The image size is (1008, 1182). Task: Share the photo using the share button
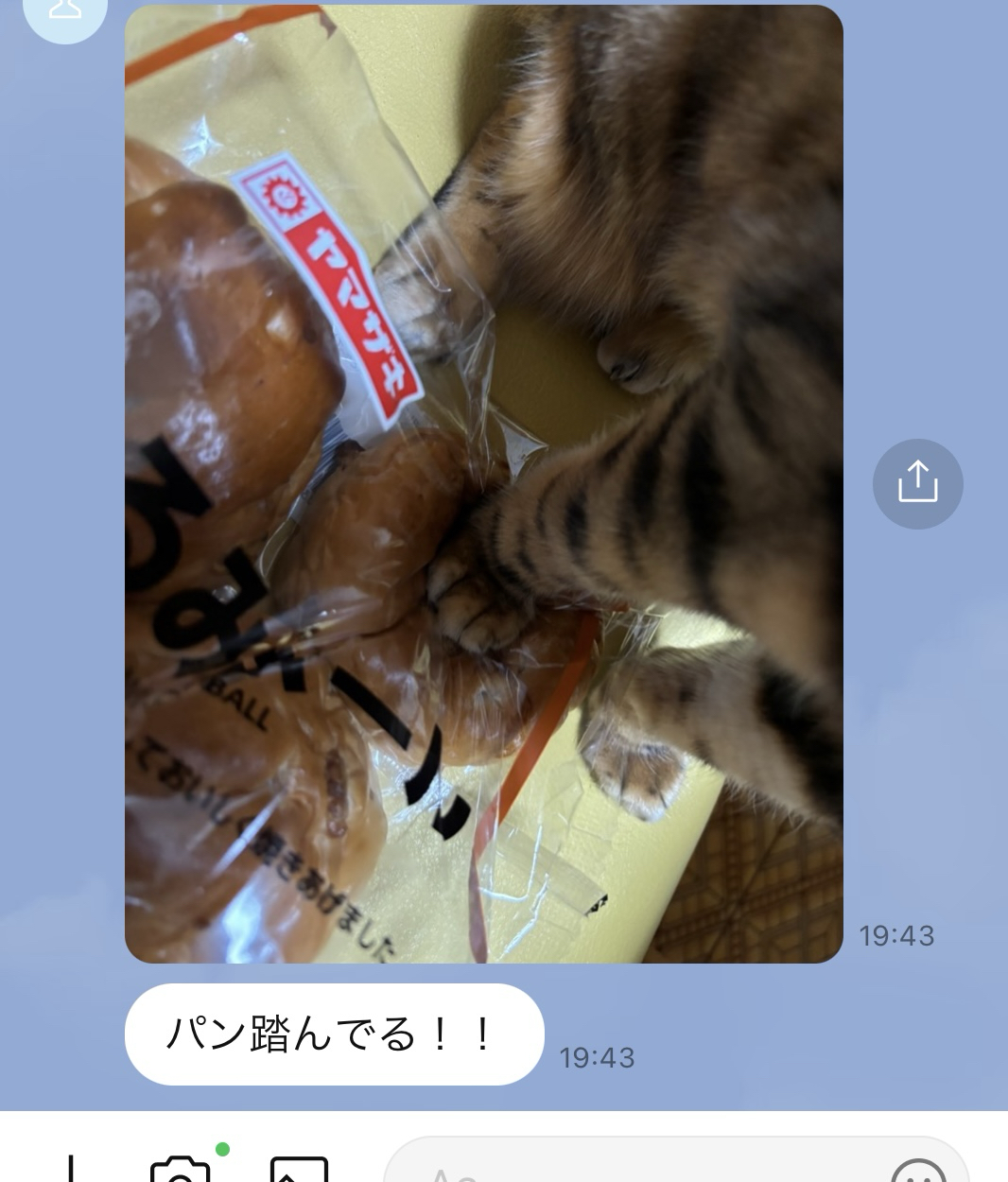point(917,483)
